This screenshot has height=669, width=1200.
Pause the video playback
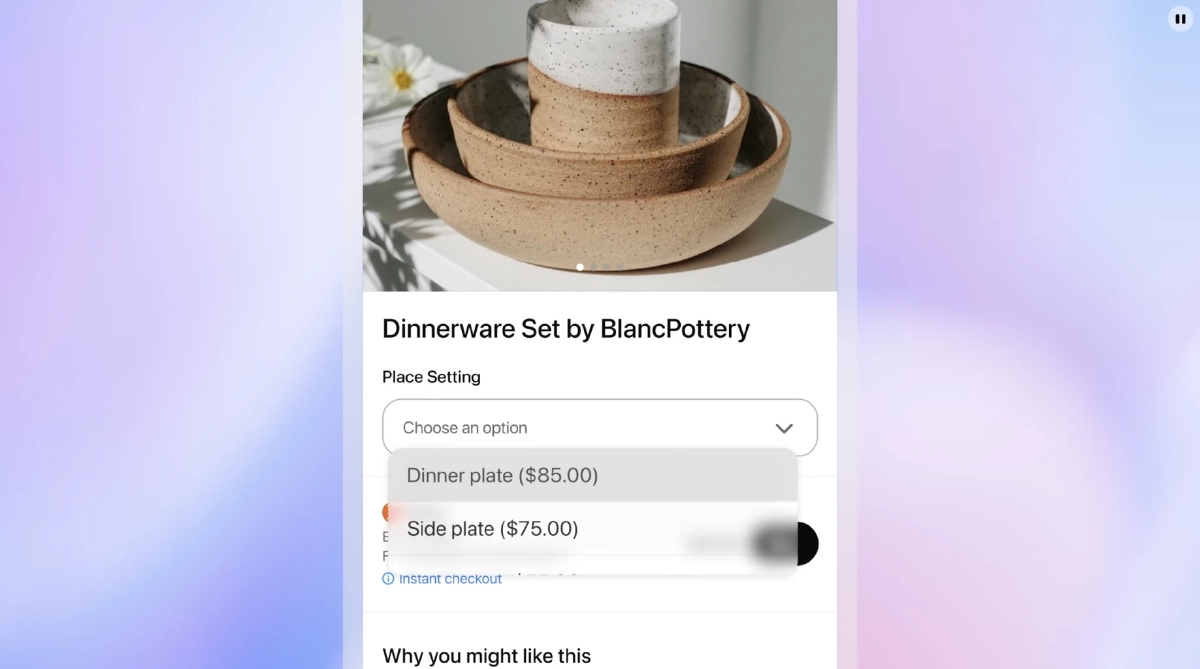(x=1180, y=19)
